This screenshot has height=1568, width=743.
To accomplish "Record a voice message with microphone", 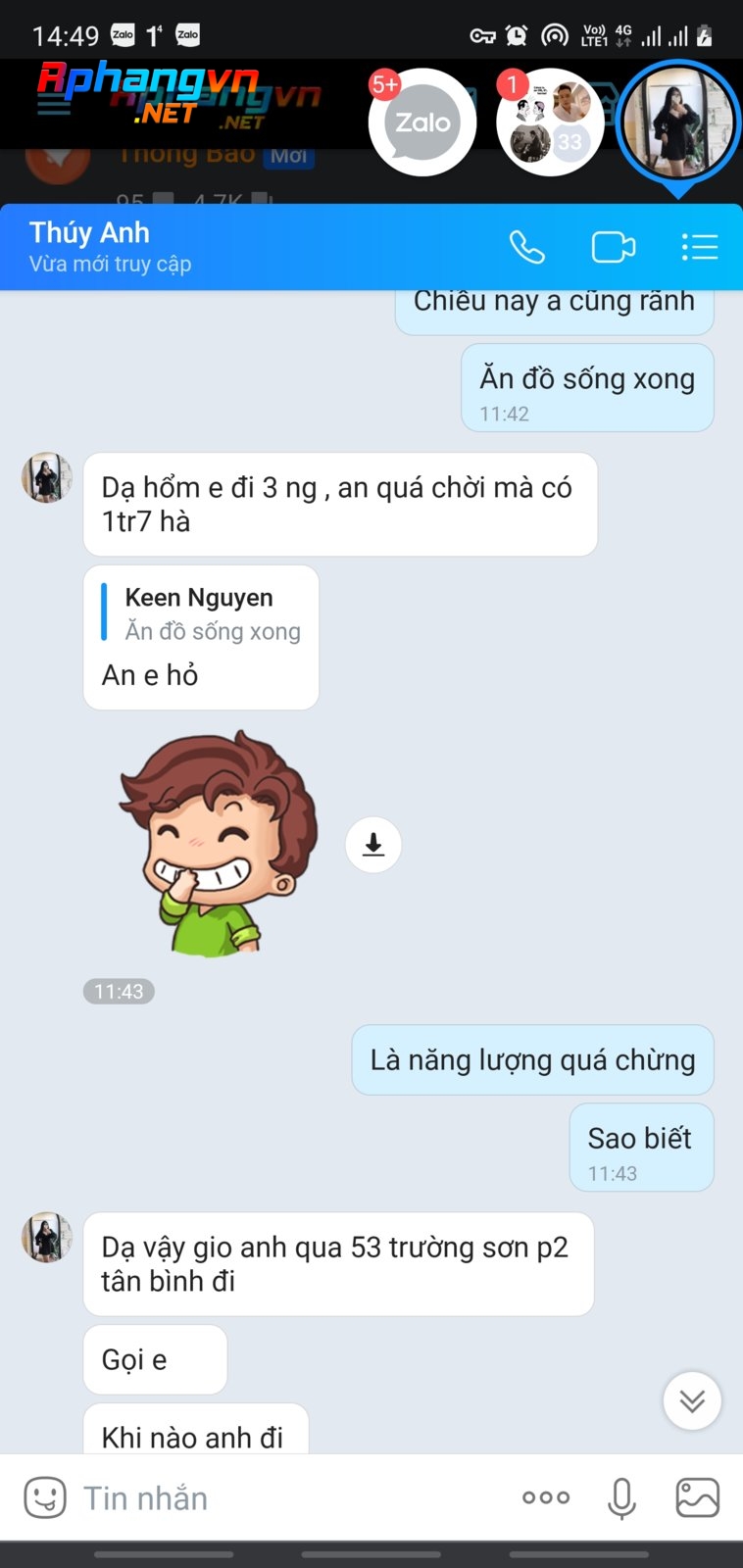I will tap(621, 1497).
